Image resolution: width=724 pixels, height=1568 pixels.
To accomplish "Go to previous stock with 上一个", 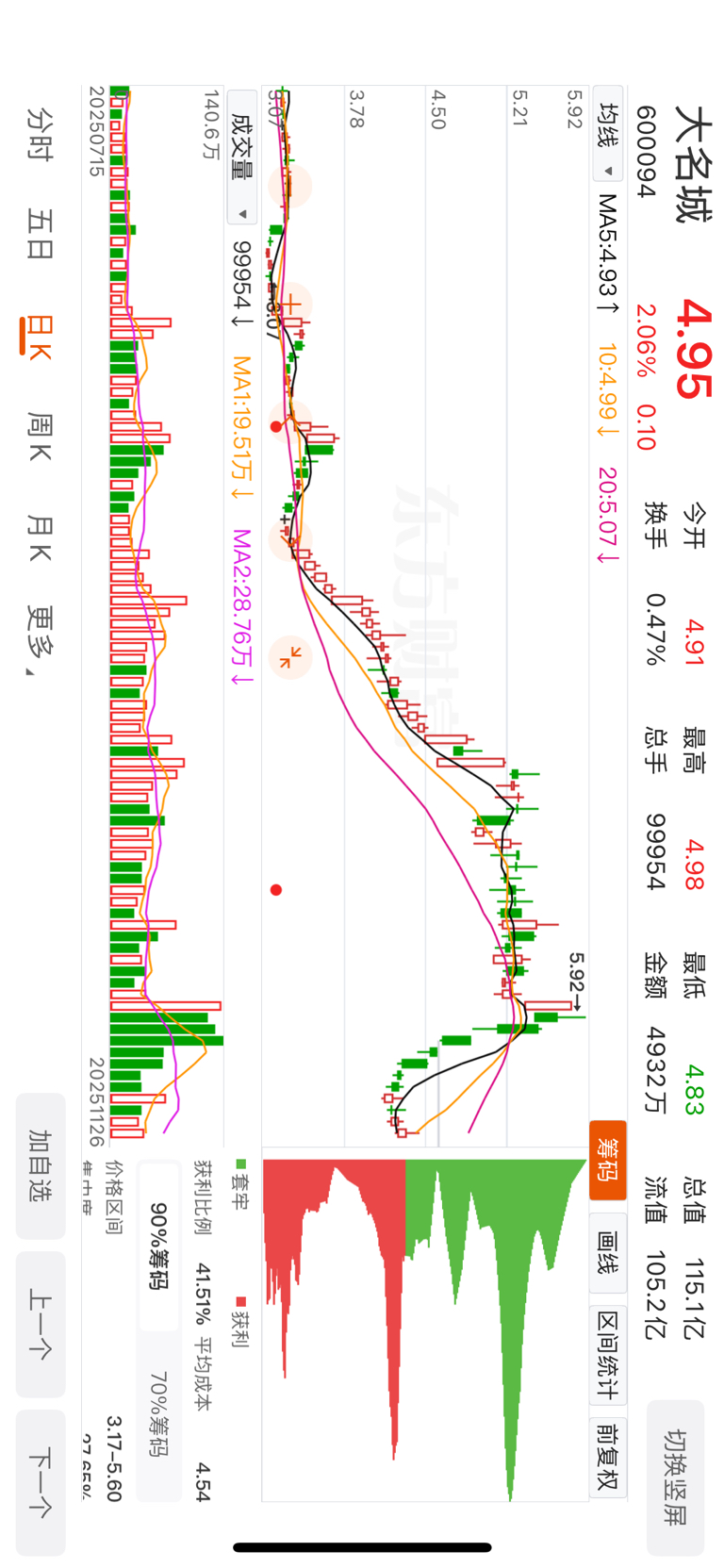I will (41, 1324).
